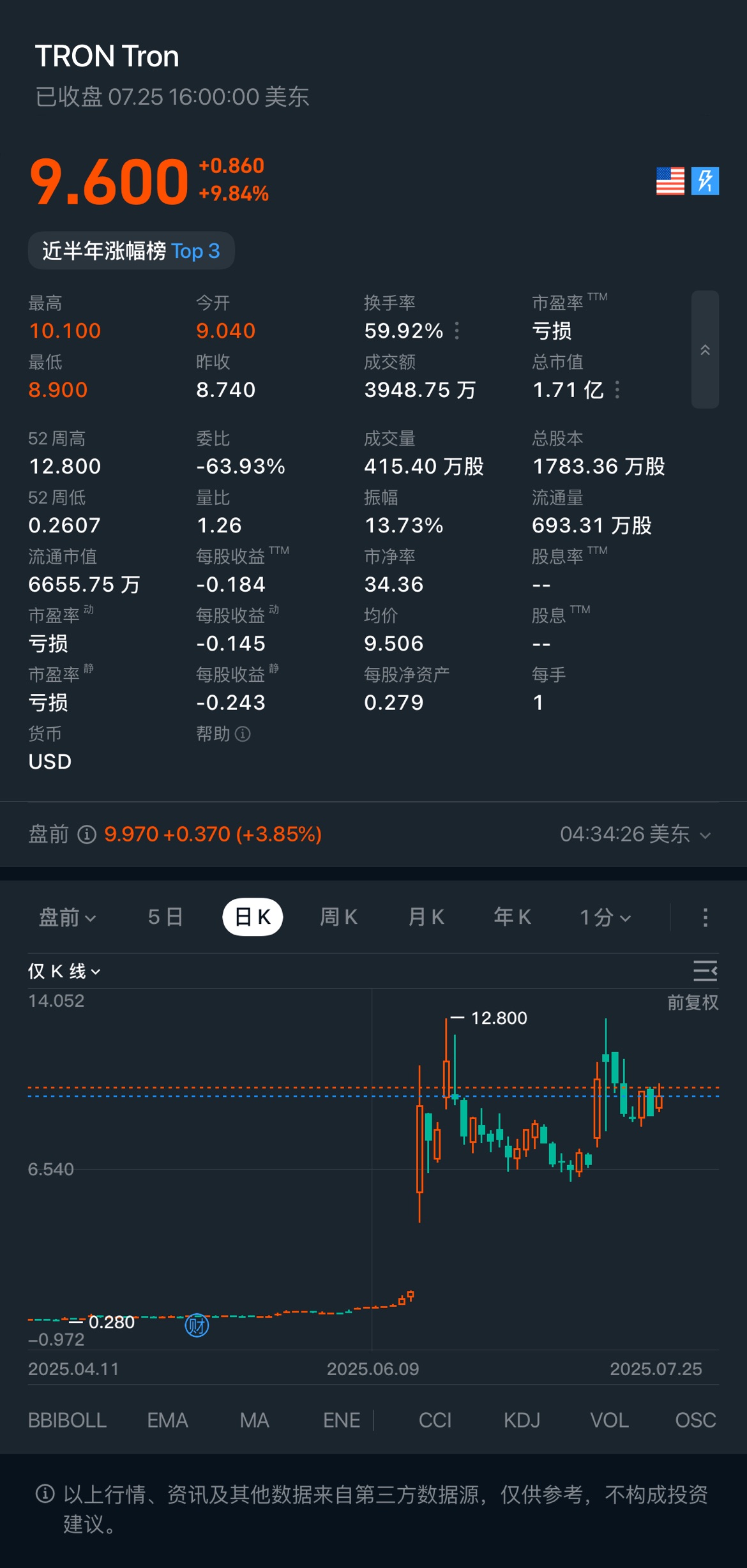Viewport: 747px width, 1568px height.
Task: Select the KDJ indicator
Action: (522, 1421)
